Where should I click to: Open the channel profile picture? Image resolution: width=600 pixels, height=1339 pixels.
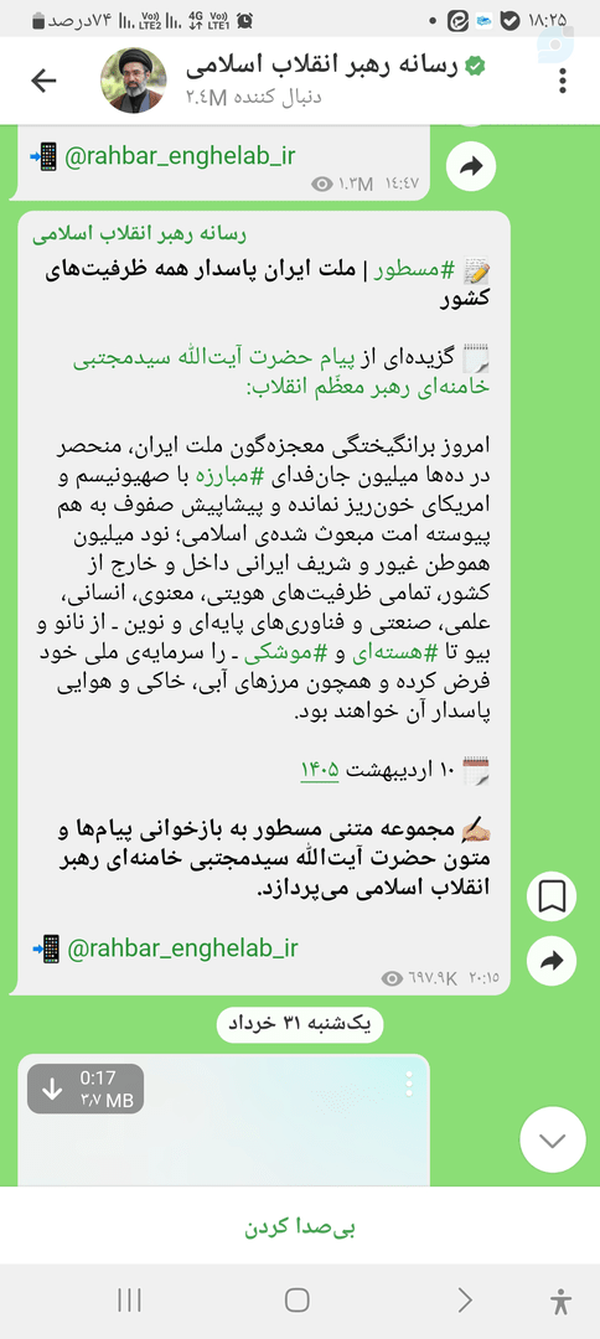click(x=134, y=80)
